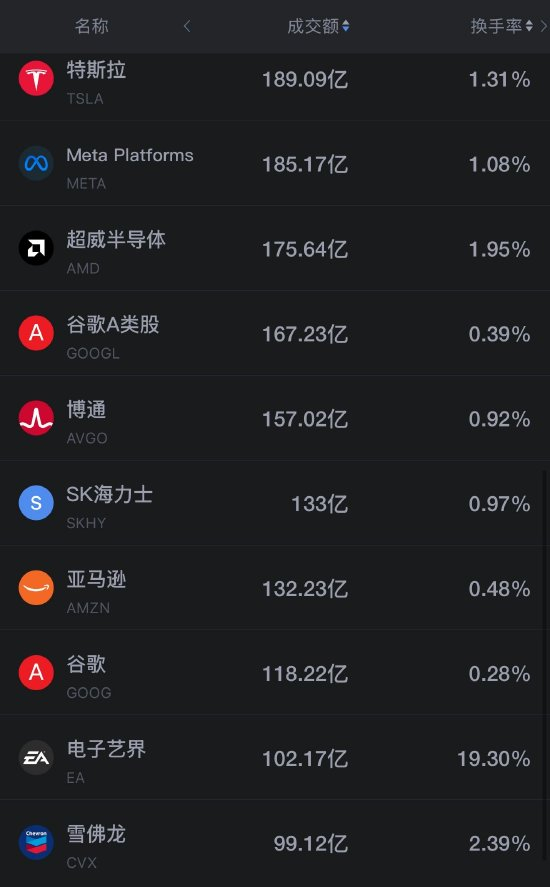Select the 谷歌A类股 GOOGL row
550x887 pixels.
point(275,333)
